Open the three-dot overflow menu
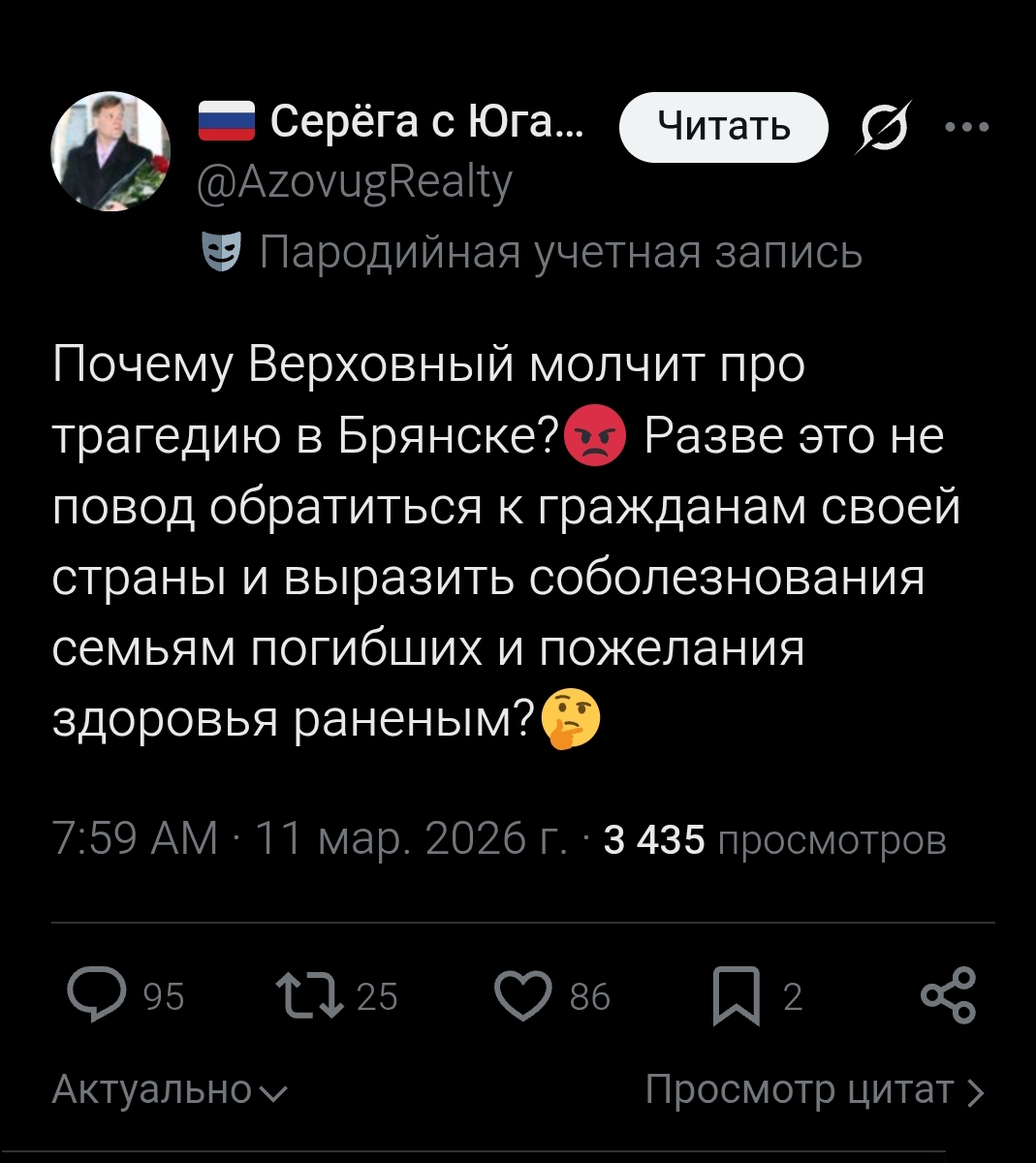The height and width of the screenshot is (1163, 1036). pyautogui.click(x=968, y=127)
